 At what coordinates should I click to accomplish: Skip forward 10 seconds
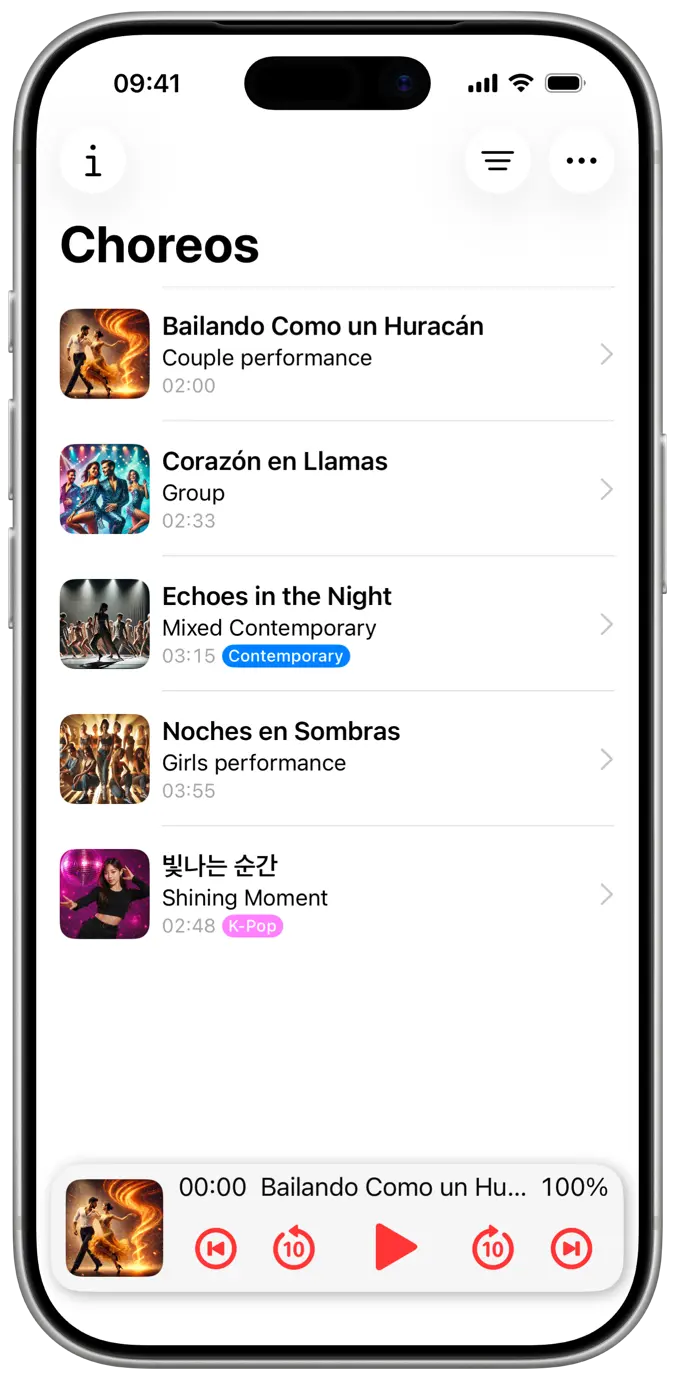pos(493,1248)
